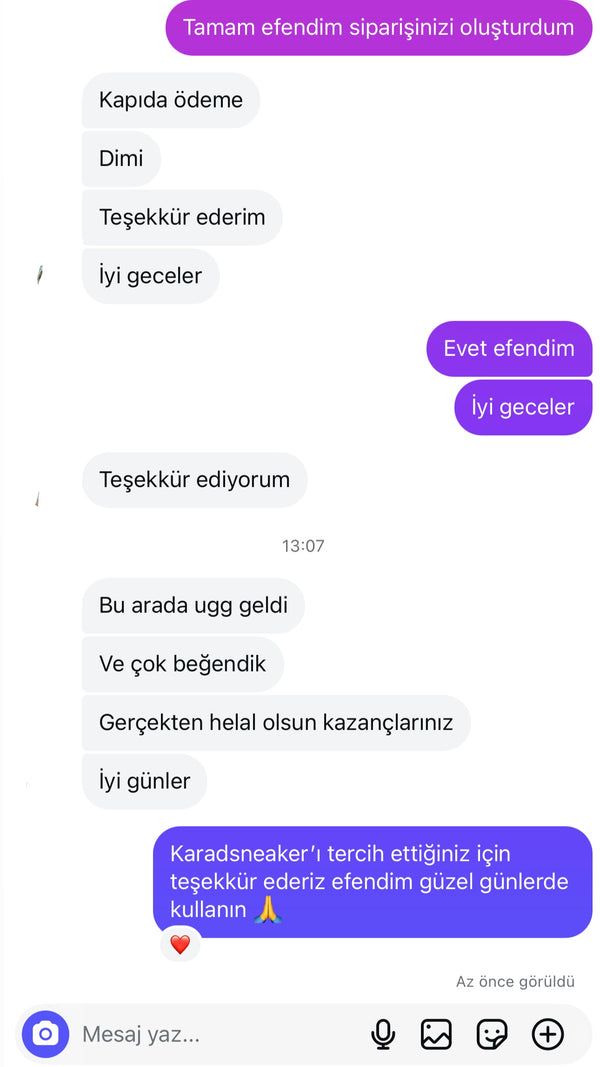Open the sticker picker
This screenshot has height=1067, width=600.
coord(492,1034)
